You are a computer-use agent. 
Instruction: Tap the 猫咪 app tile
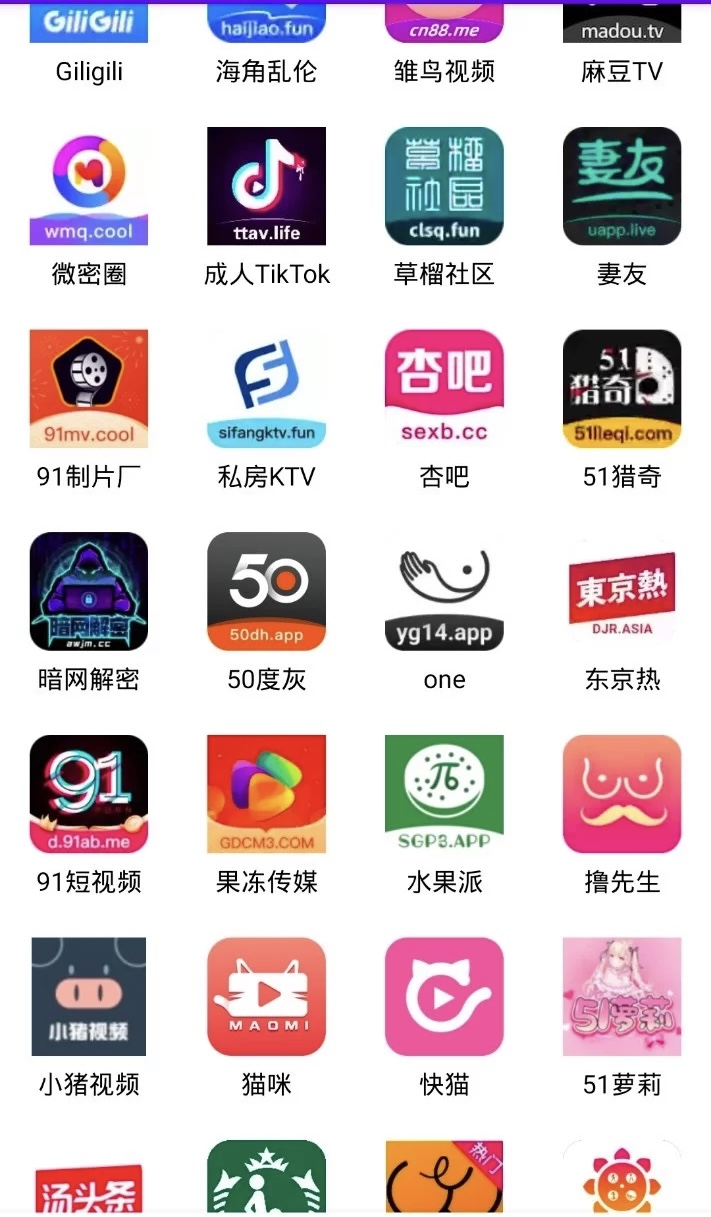click(x=266, y=996)
